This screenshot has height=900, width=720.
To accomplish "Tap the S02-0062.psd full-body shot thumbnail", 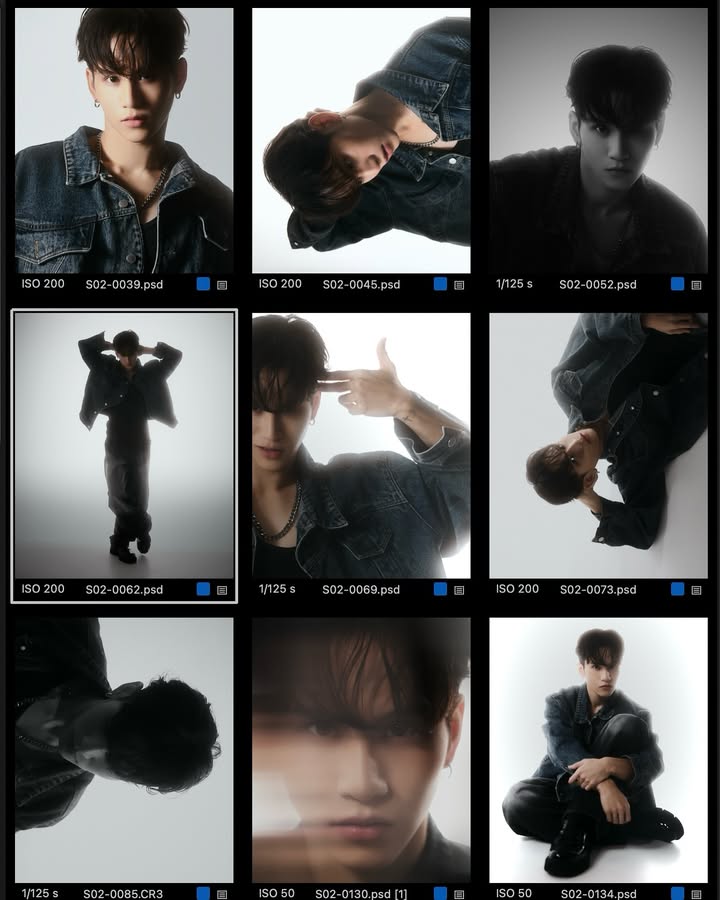I will (124, 445).
